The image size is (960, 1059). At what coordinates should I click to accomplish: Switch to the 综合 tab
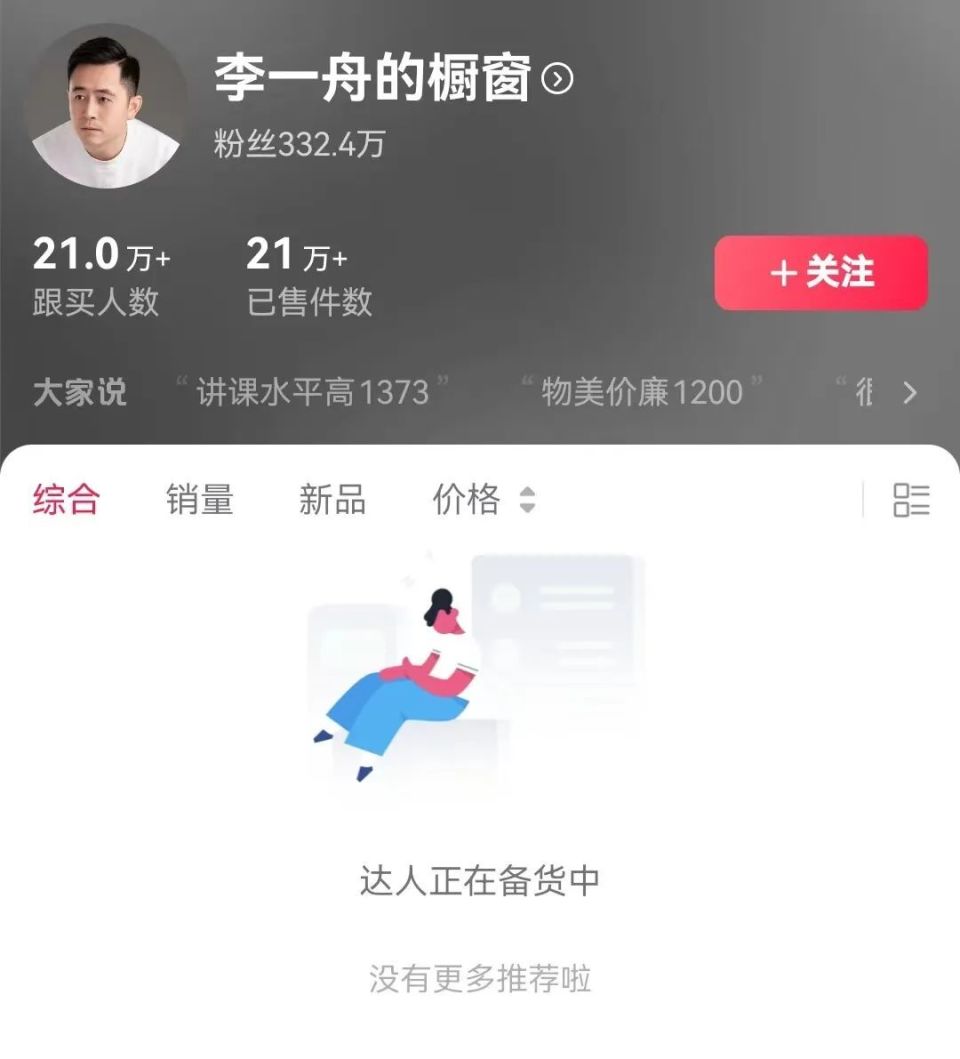tap(66, 498)
